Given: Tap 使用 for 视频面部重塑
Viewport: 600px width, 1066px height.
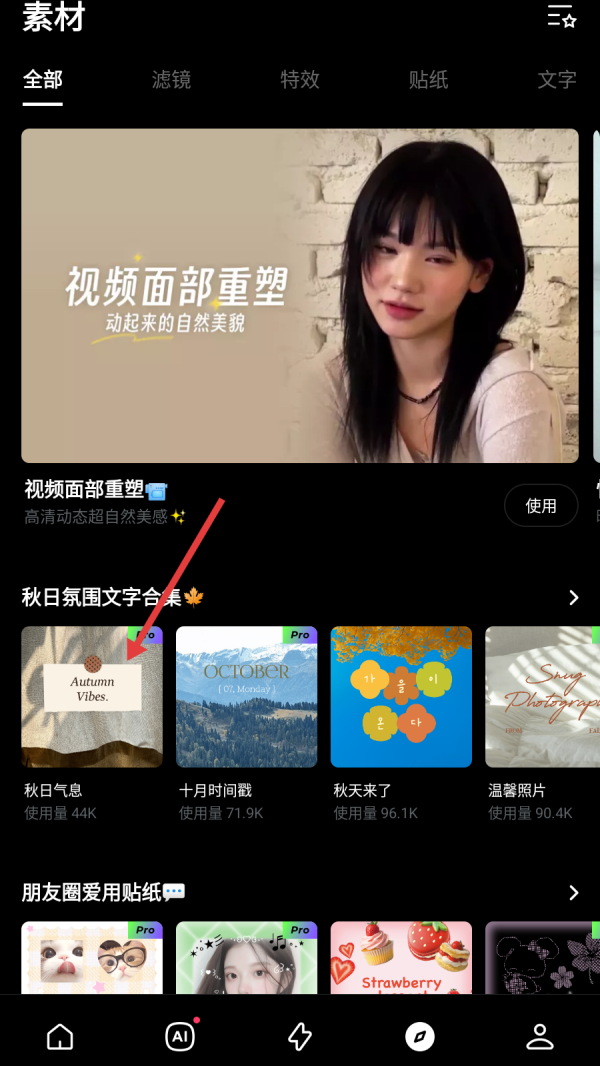Looking at the screenshot, I should [x=541, y=505].
